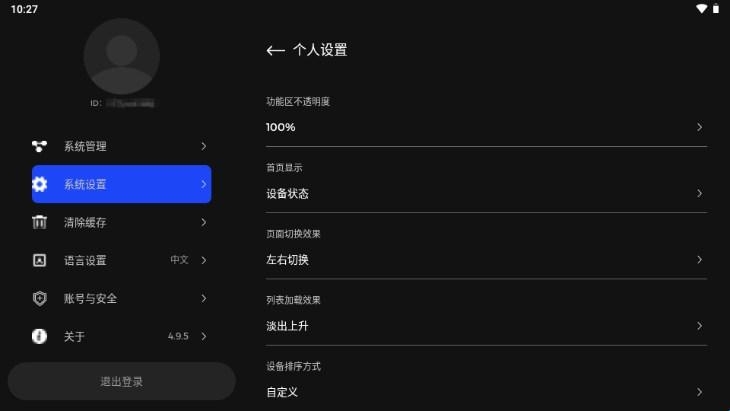Select 系统设置 in the sidebar
The image size is (730, 411).
point(121,184)
